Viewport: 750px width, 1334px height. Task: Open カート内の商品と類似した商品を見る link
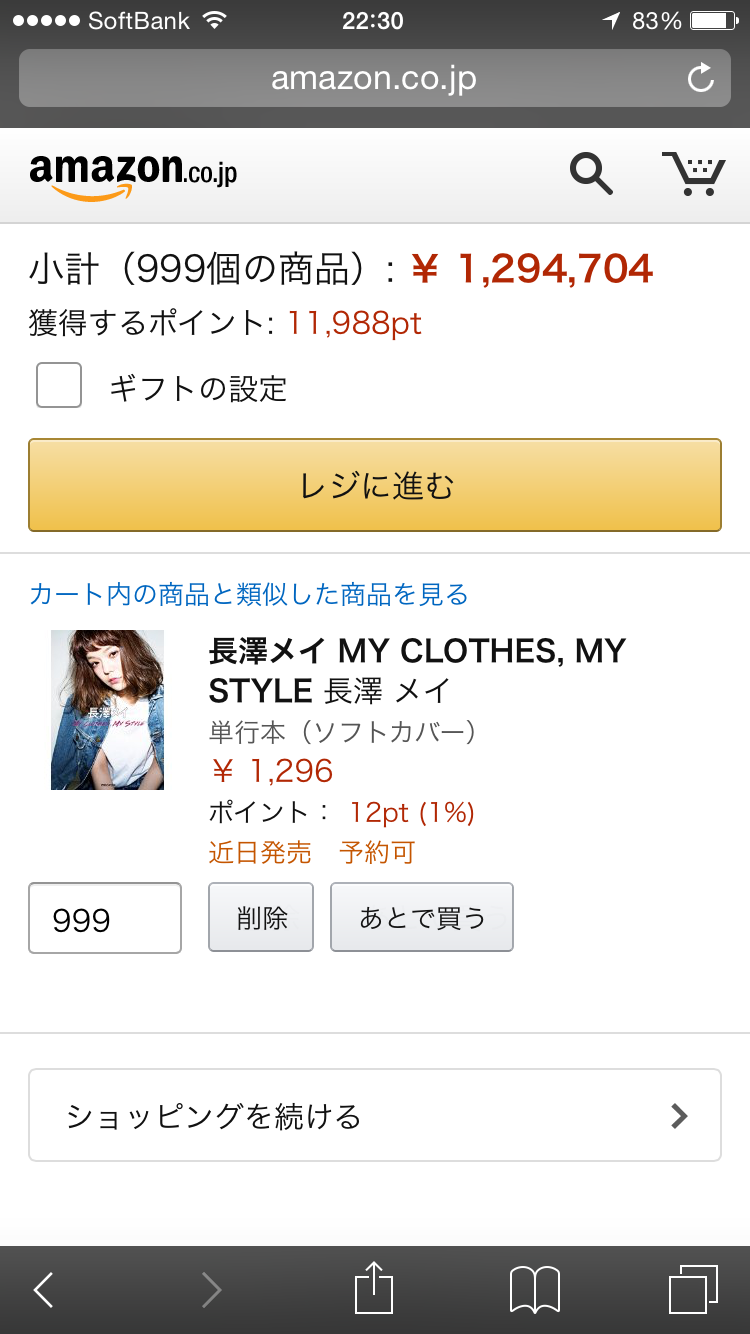point(249,595)
